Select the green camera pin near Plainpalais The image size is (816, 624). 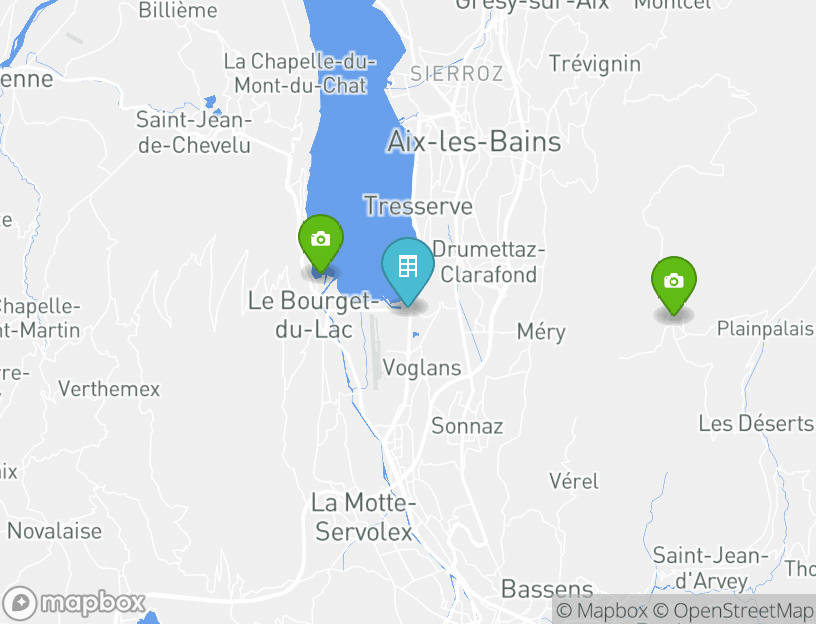click(674, 282)
